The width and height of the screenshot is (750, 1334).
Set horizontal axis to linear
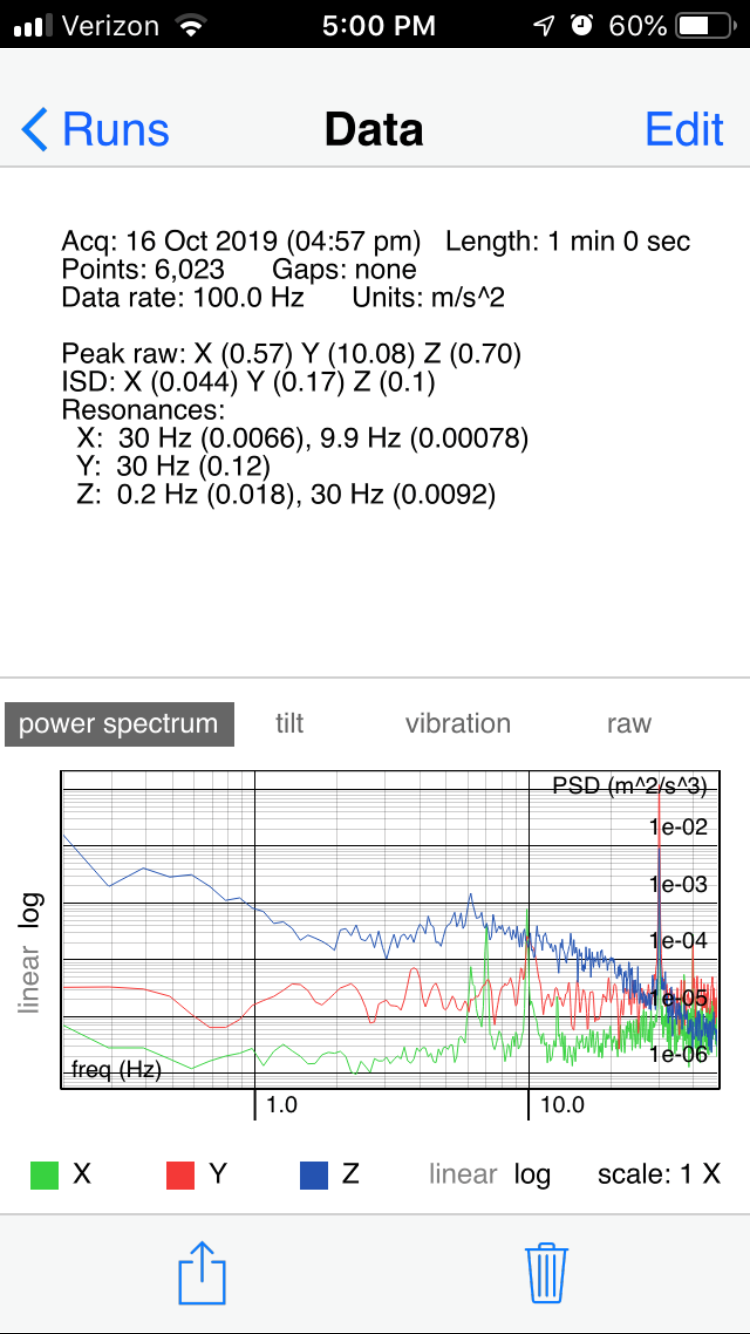click(463, 1174)
